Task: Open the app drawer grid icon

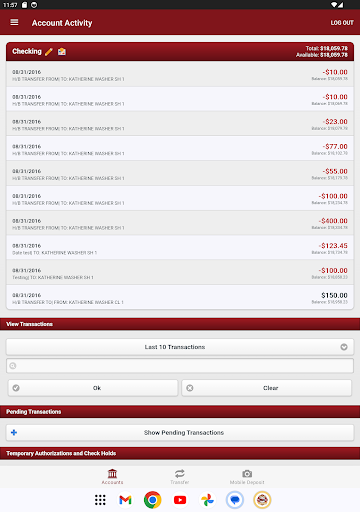Action: point(100,500)
